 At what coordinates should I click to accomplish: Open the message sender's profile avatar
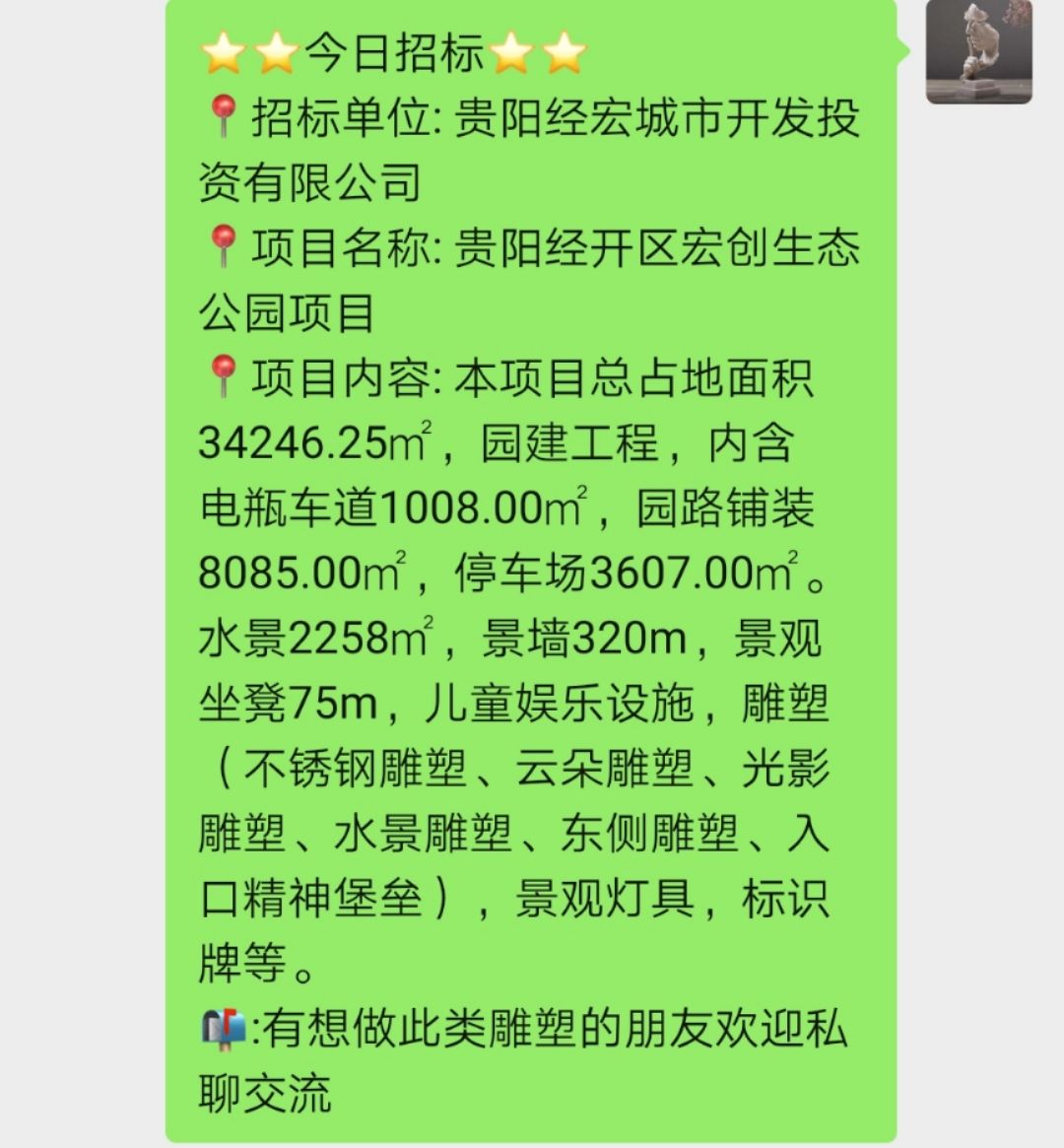click(x=978, y=51)
